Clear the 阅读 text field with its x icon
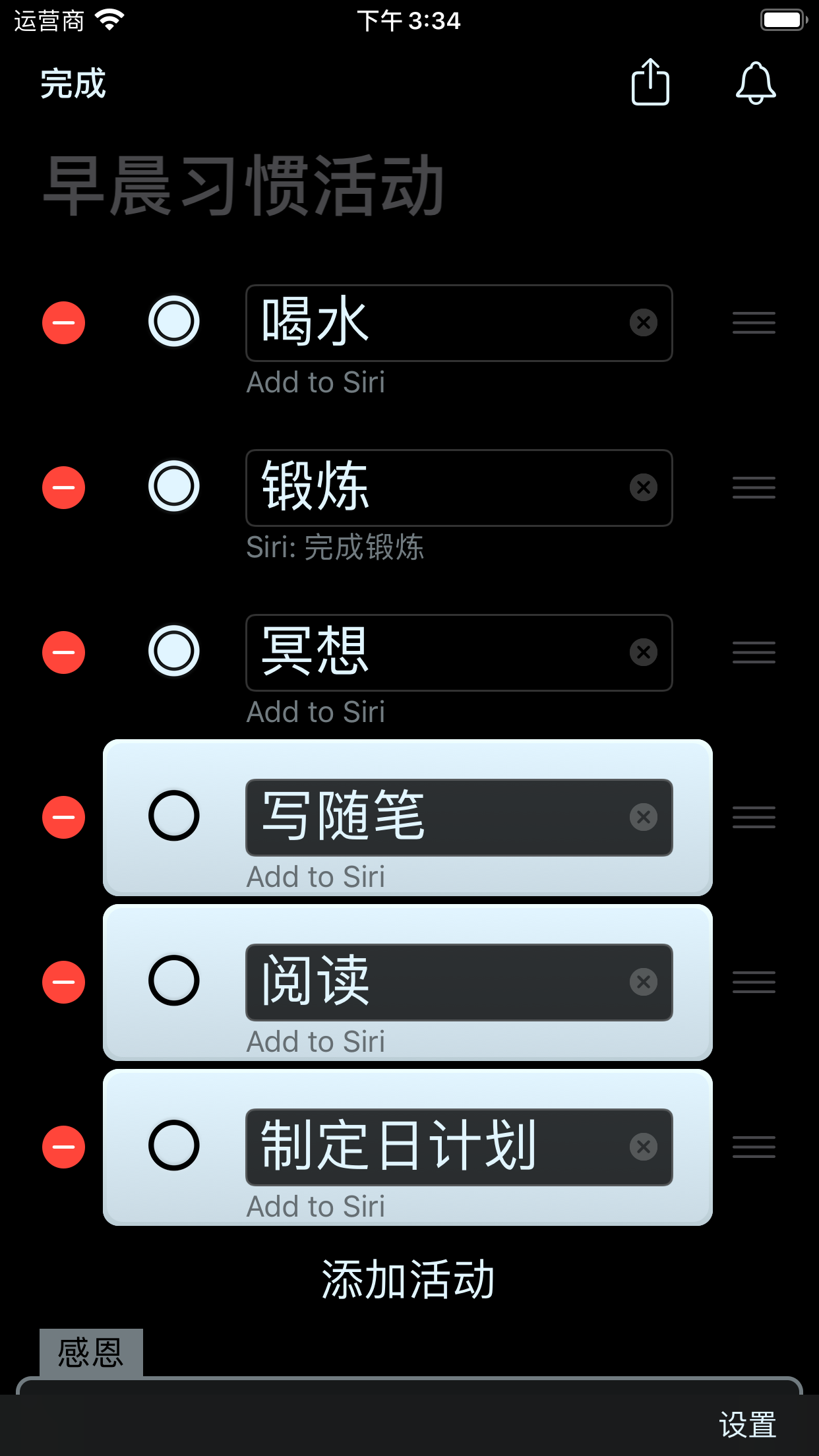 pos(644,982)
